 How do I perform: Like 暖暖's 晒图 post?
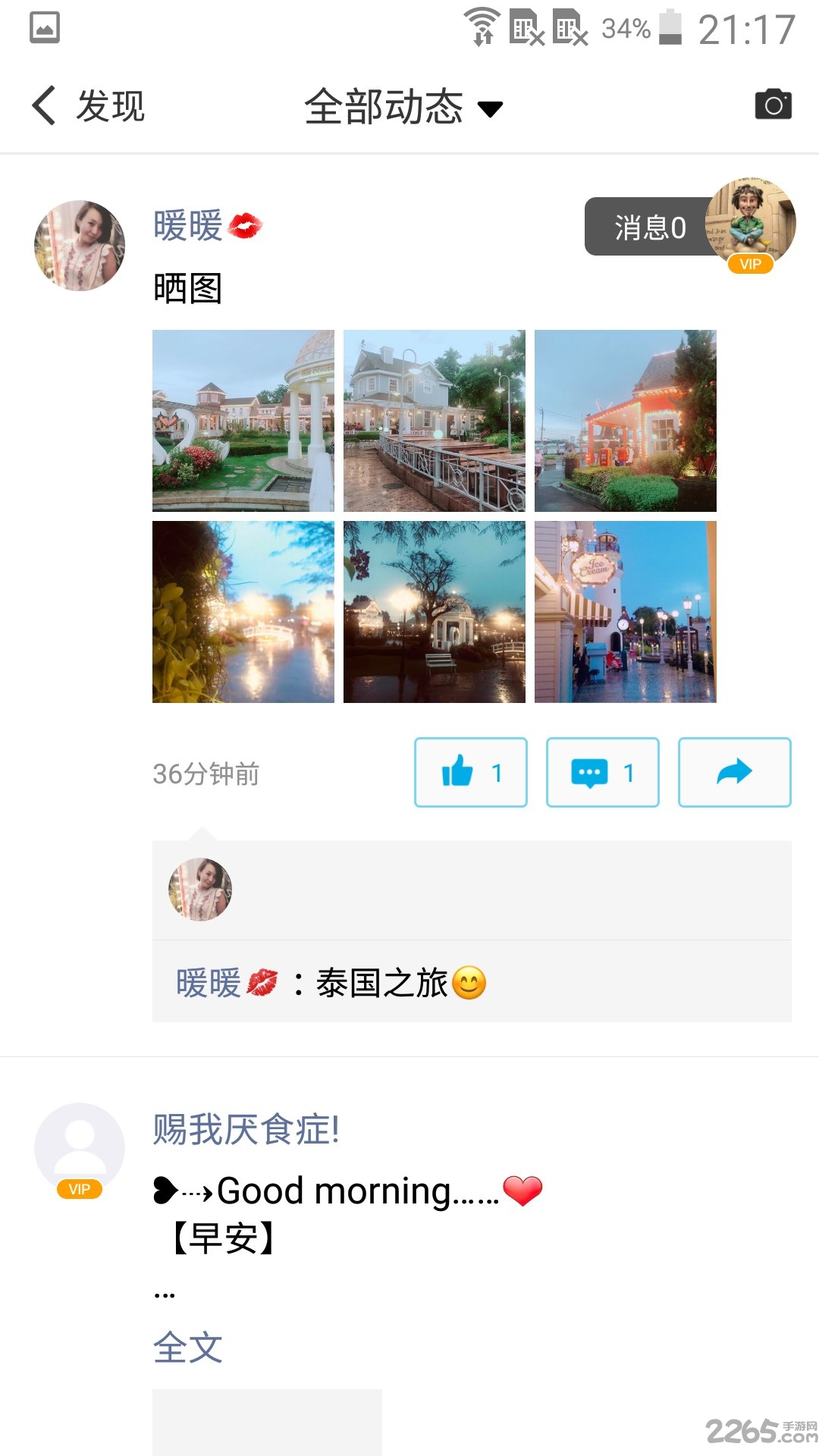471,773
